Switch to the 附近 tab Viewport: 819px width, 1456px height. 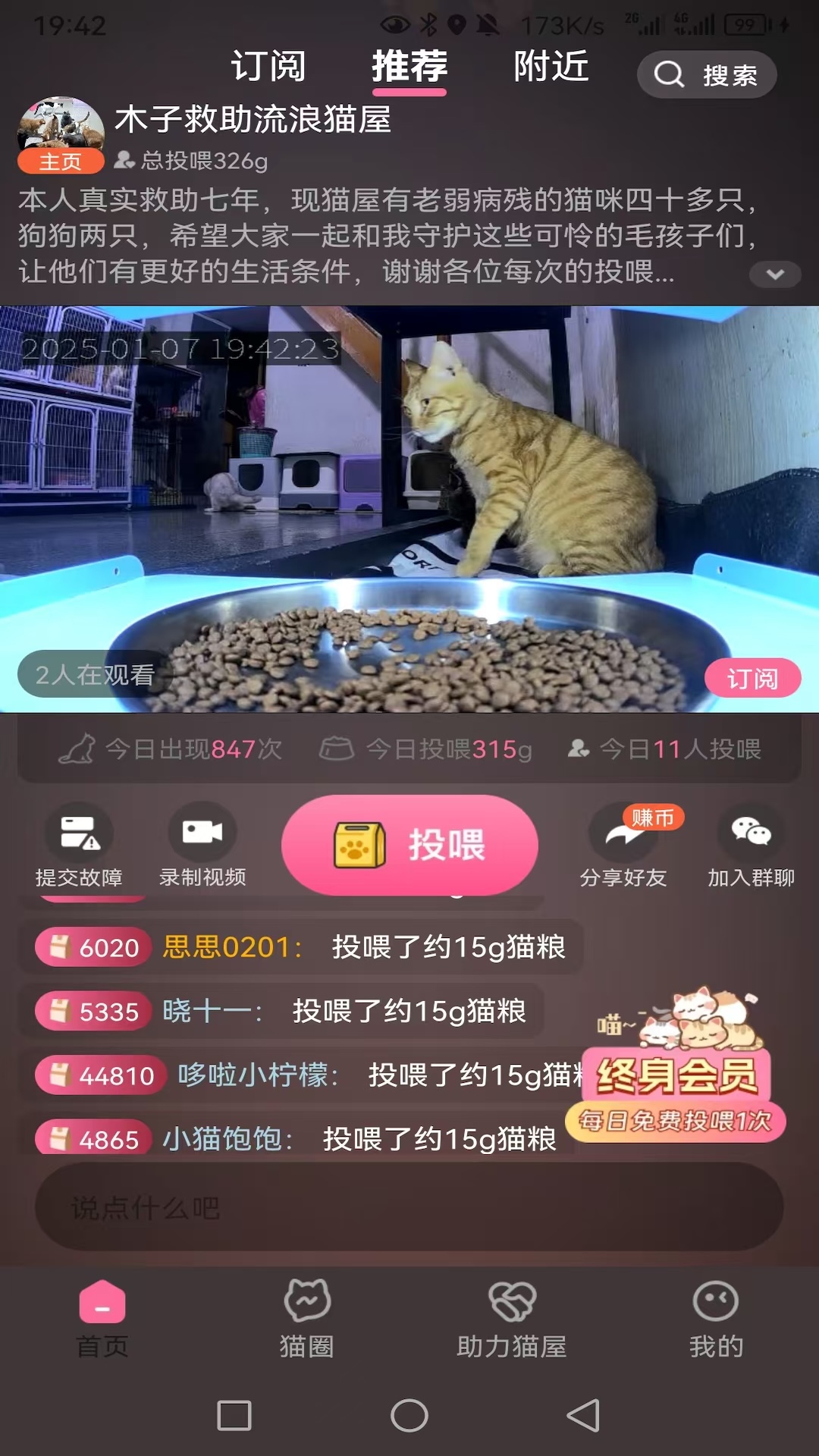pos(550,67)
